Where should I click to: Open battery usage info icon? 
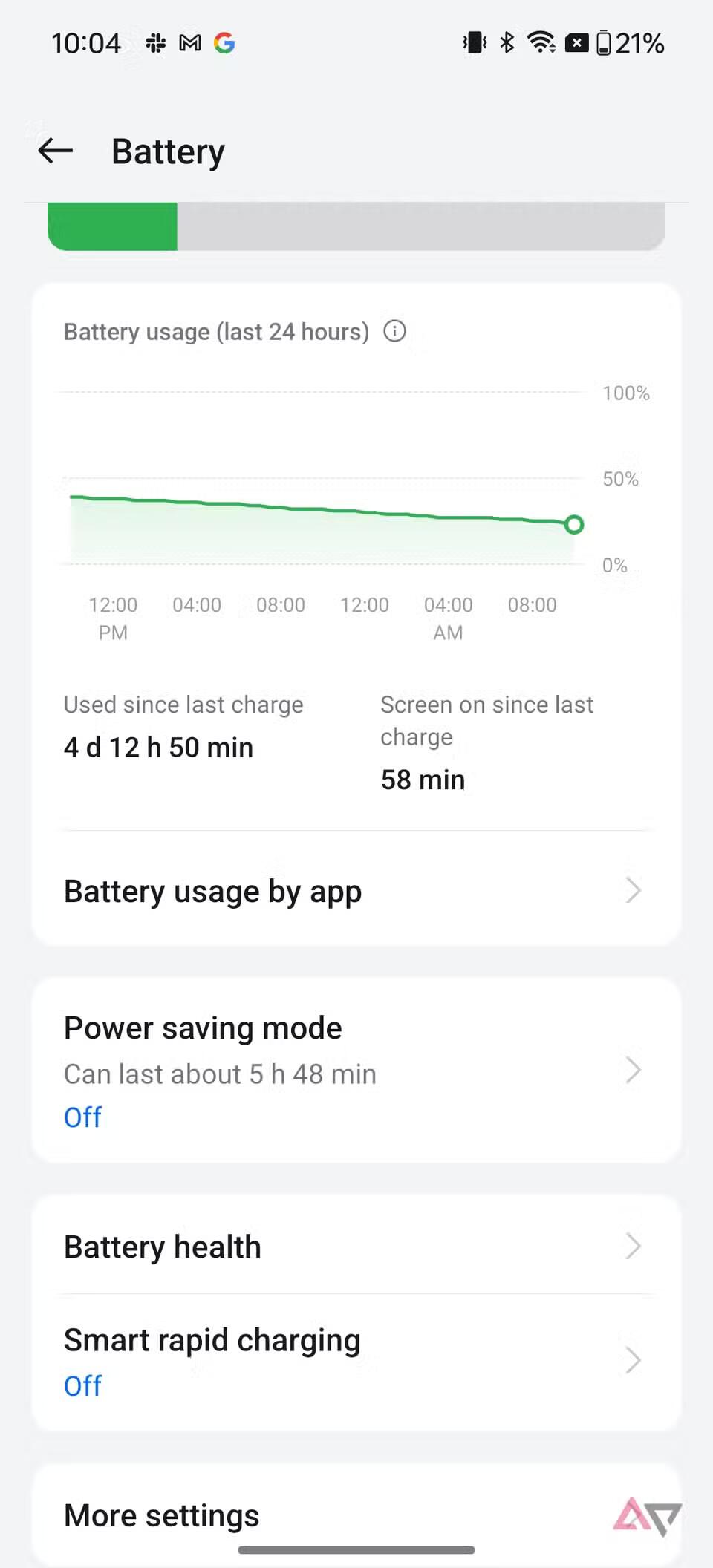coord(394,331)
